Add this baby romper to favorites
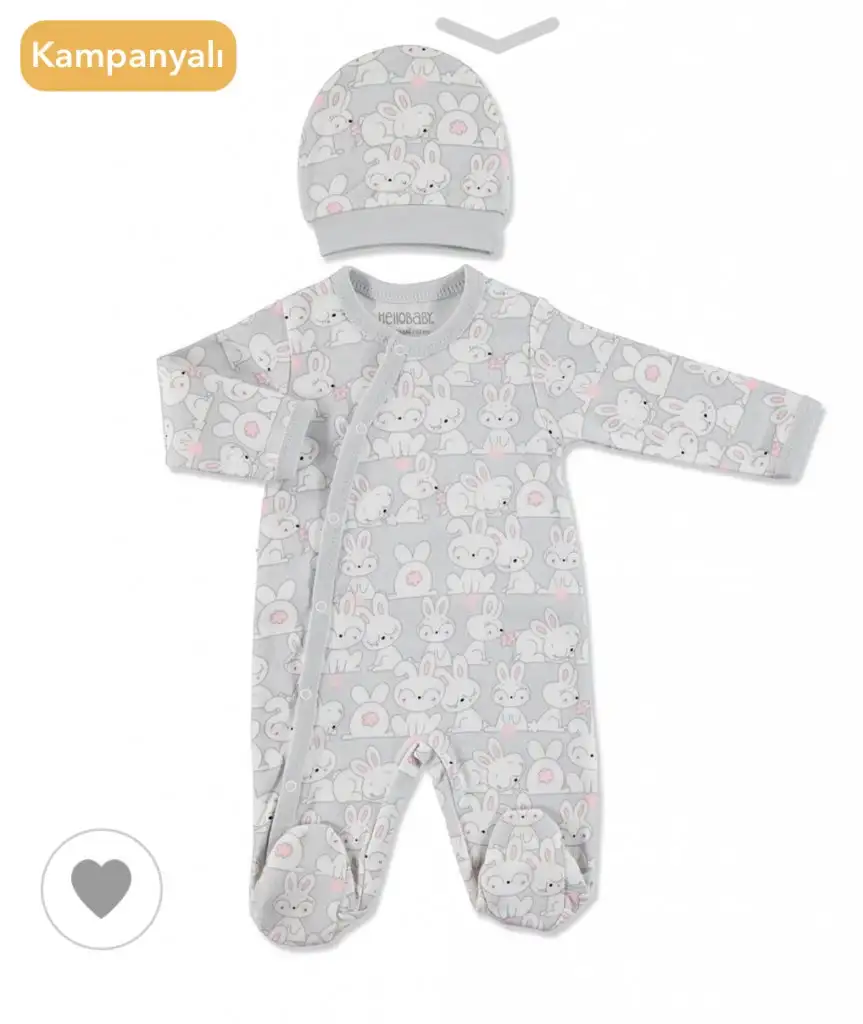 click(x=101, y=888)
